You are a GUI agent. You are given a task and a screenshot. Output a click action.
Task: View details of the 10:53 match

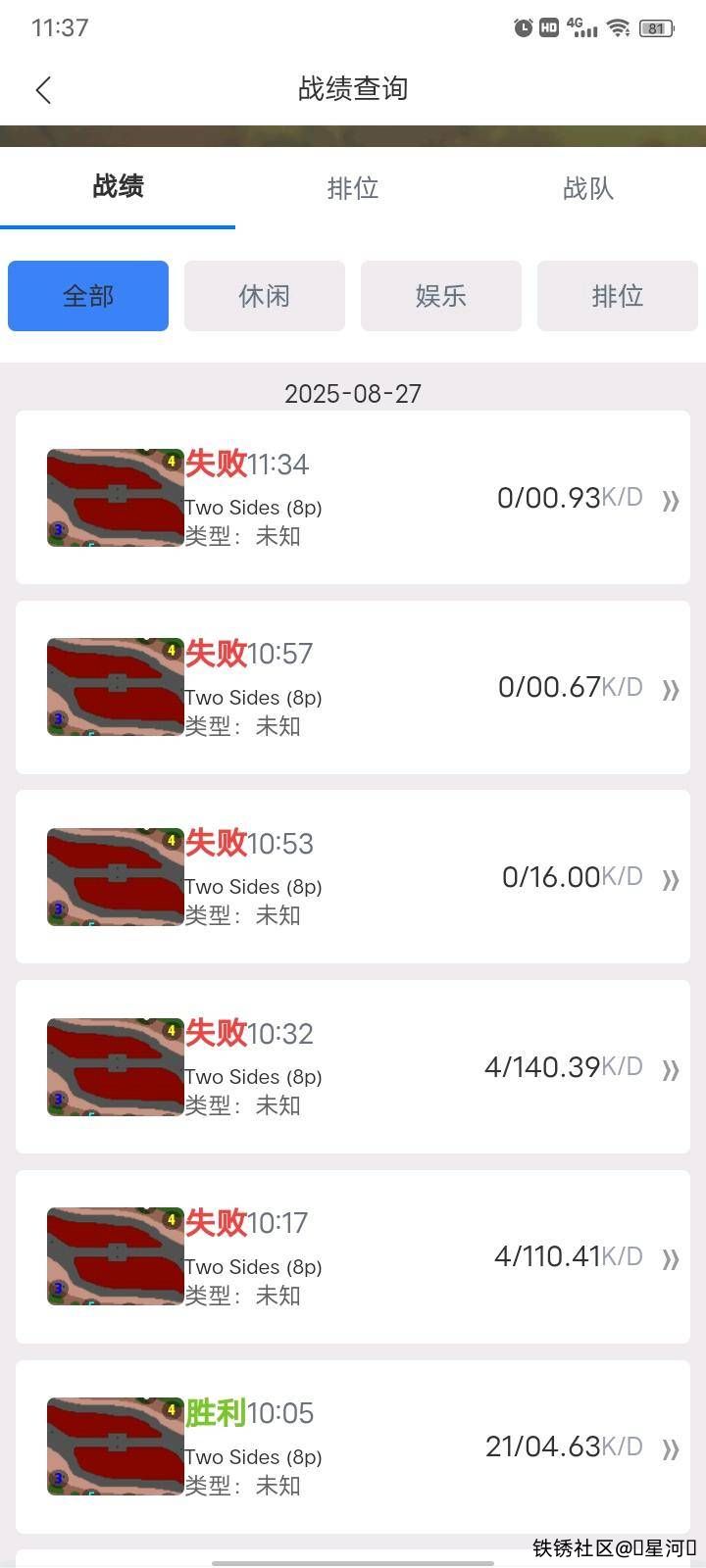(x=353, y=877)
